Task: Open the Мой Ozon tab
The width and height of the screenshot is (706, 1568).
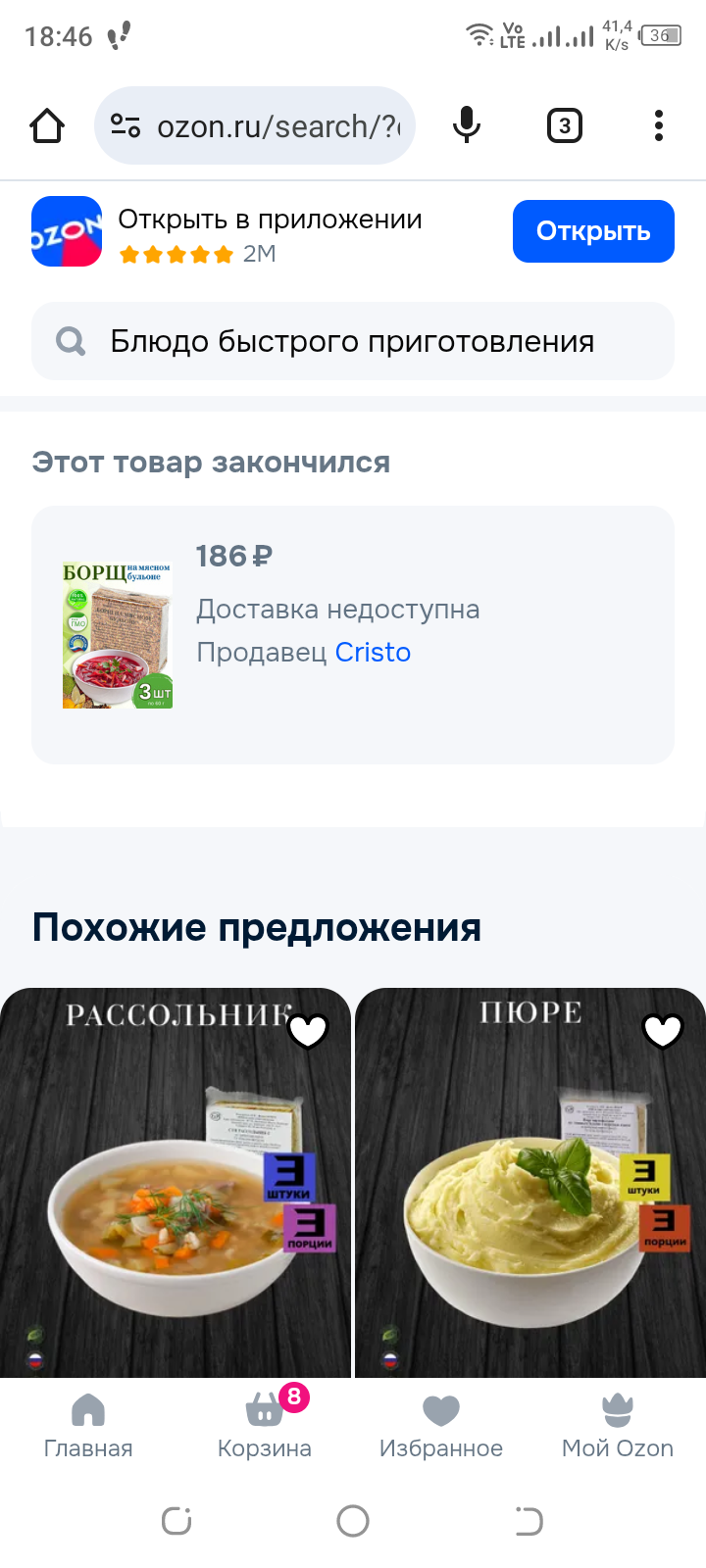Action: pos(618,1425)
